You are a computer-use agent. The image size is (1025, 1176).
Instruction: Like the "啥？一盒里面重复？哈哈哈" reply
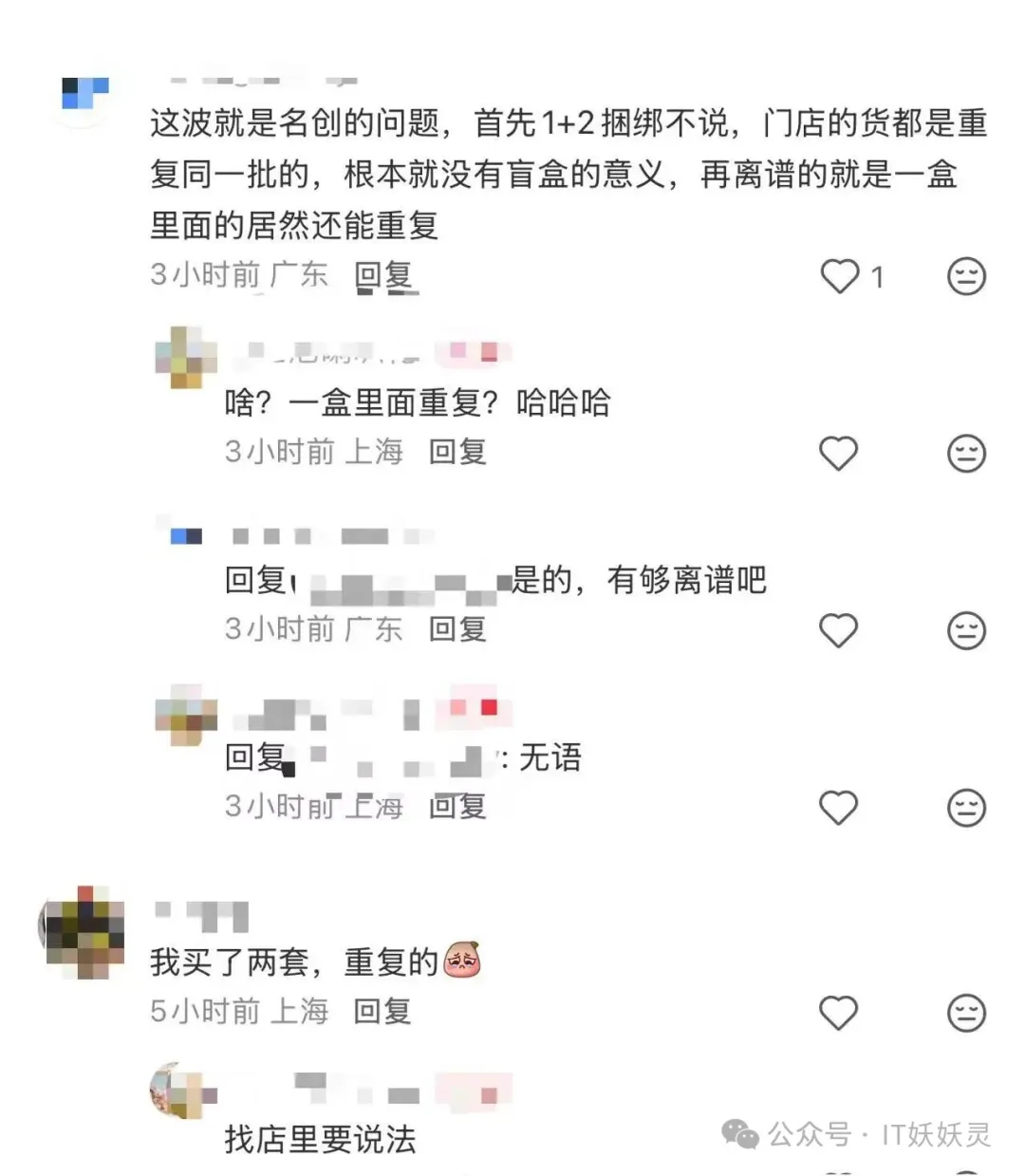(838, 453)
